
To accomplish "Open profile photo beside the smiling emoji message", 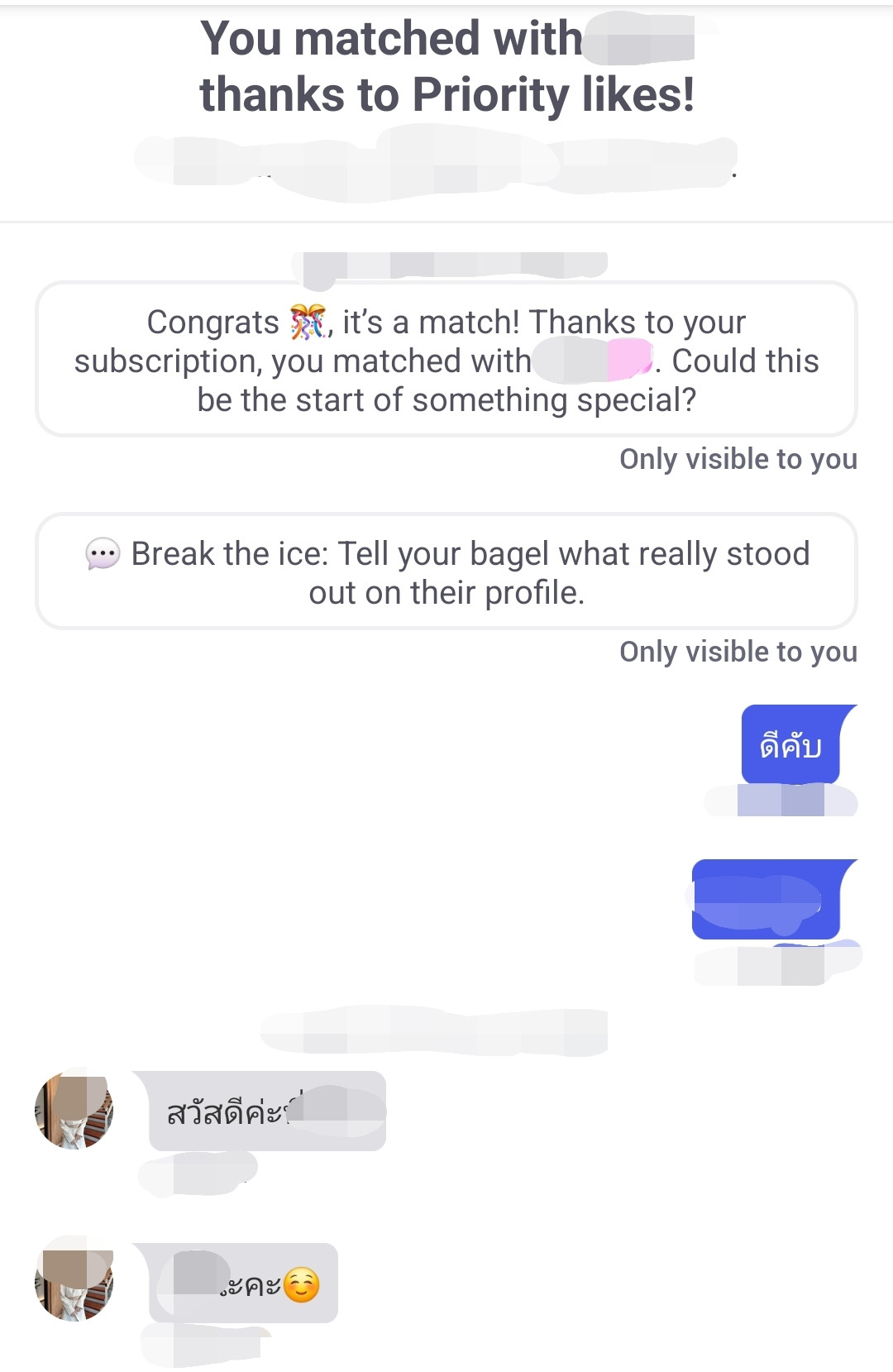I will 74,1283.
